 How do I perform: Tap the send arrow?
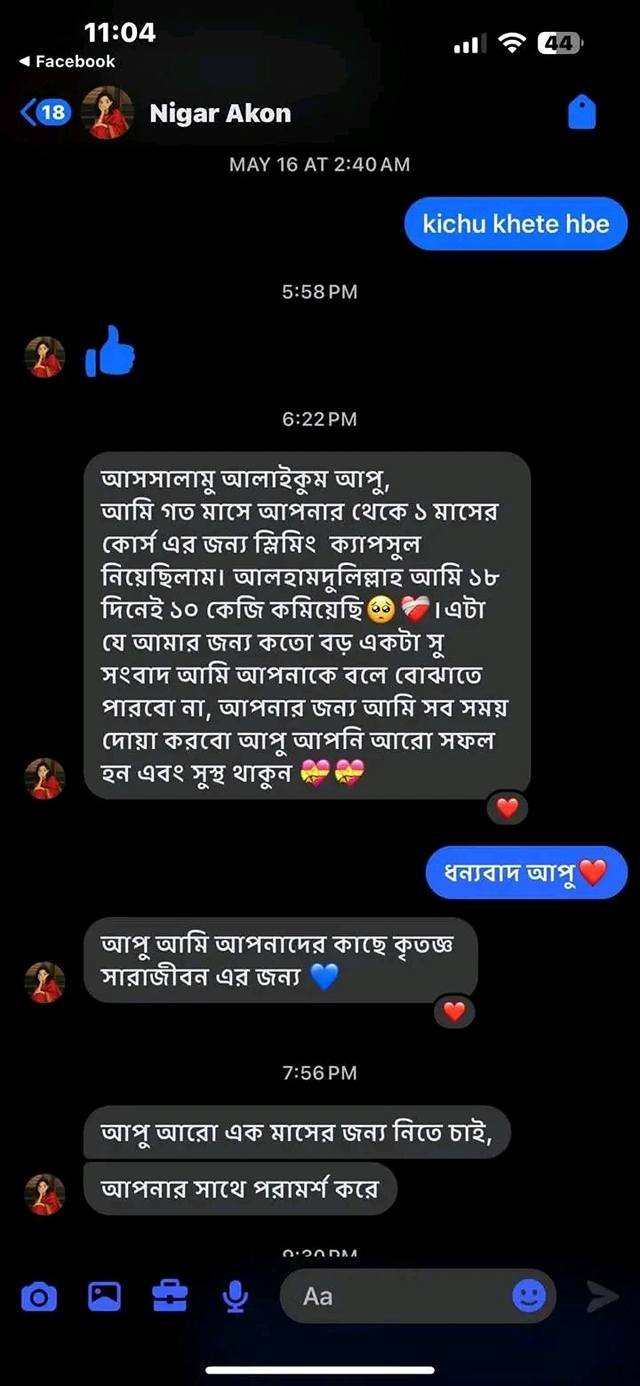point(602,1297)
